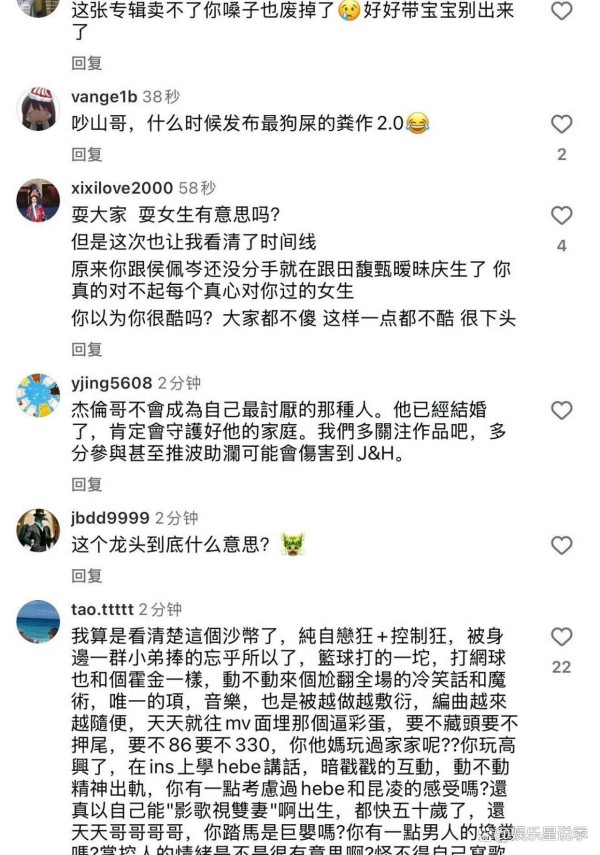600x855 pixels.
Task: Open yjing5608's profile avatar
Action: tap(38, 395)
